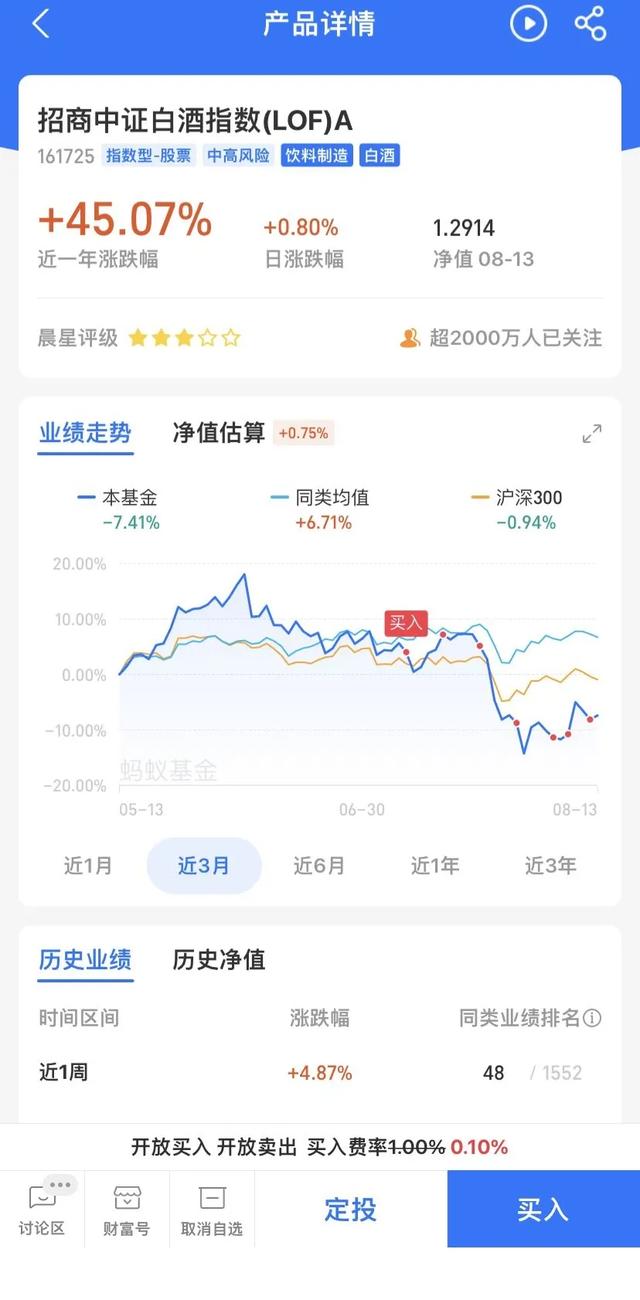Switch to the 业绩走势 tab
Screen dimensions: 640x1300
(85, 433)
